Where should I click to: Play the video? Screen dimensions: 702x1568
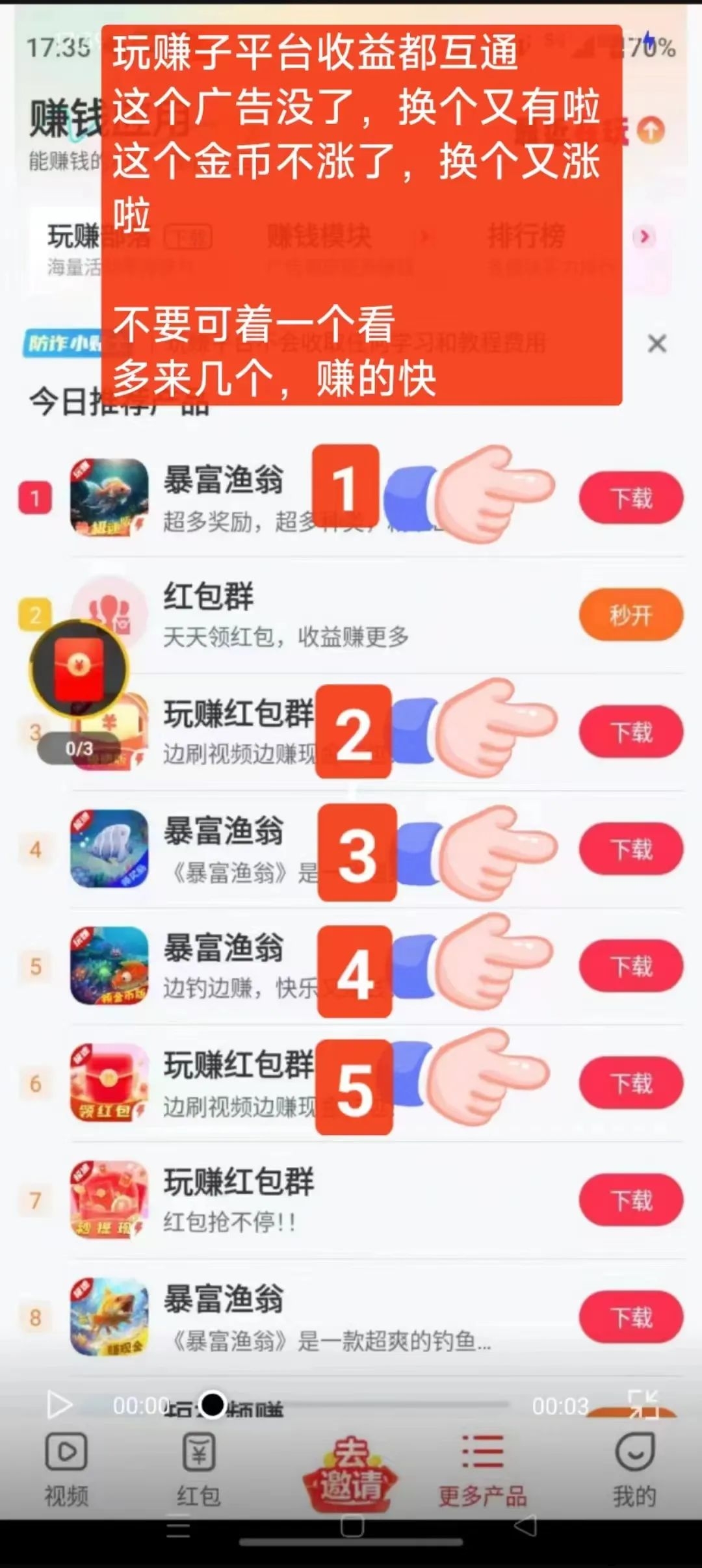(x=59, y=1405)
